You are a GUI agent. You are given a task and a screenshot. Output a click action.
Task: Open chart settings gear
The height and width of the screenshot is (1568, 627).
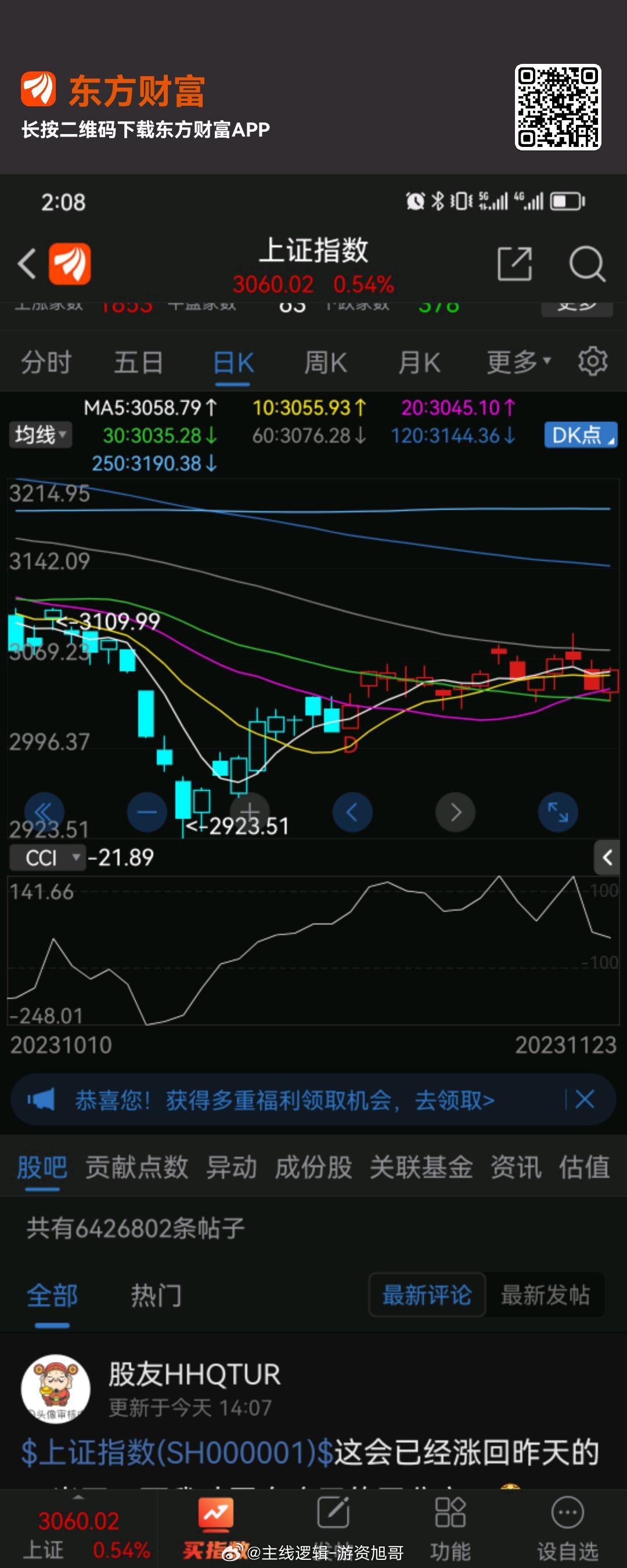point(592,362)
